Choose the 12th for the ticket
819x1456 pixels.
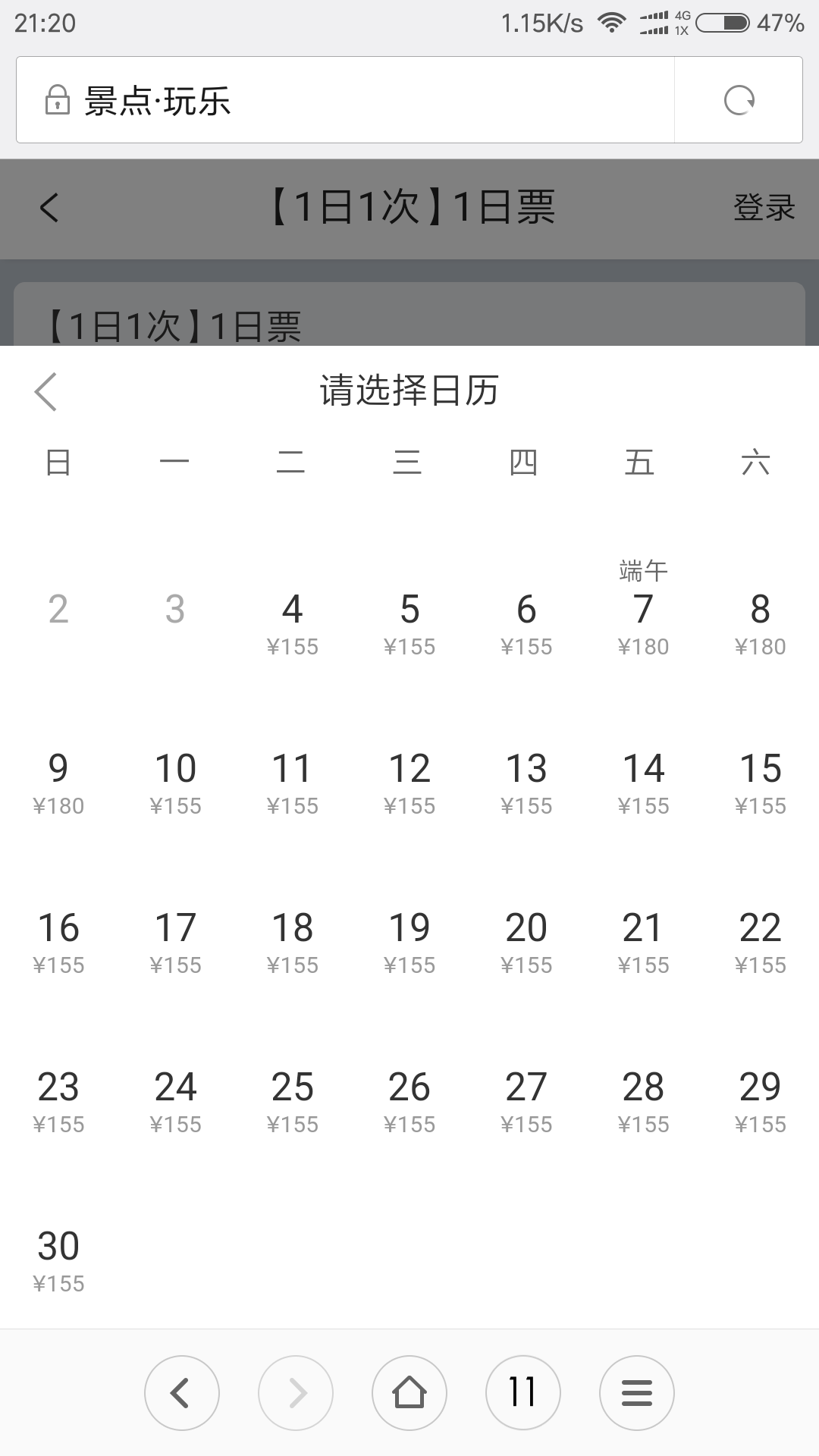pyautogui.click(x=409, y=783)
